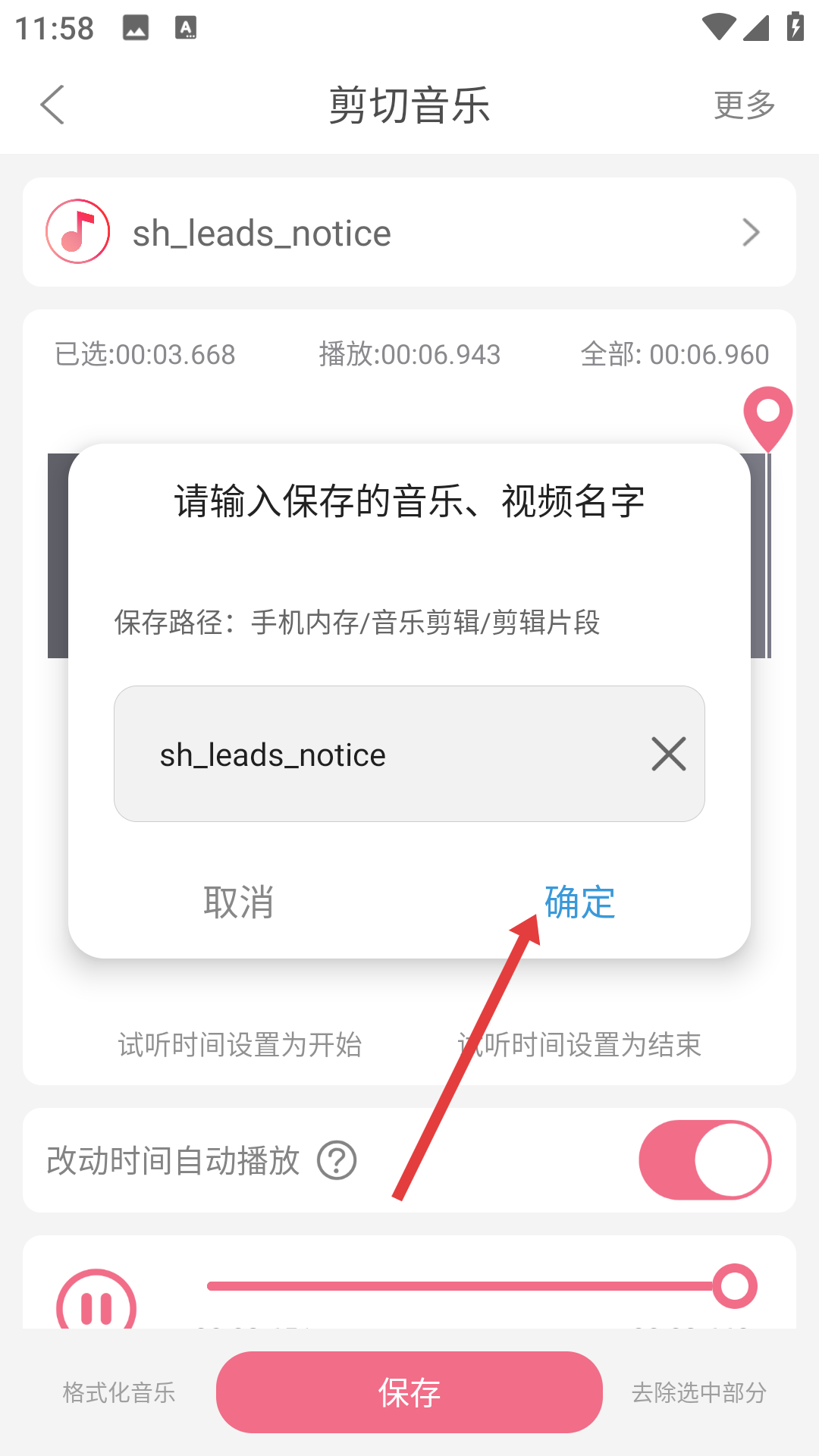Set preview time as start (试听时间设置为开始)
Viewport: 819px width, 1456px height.
240,1045
